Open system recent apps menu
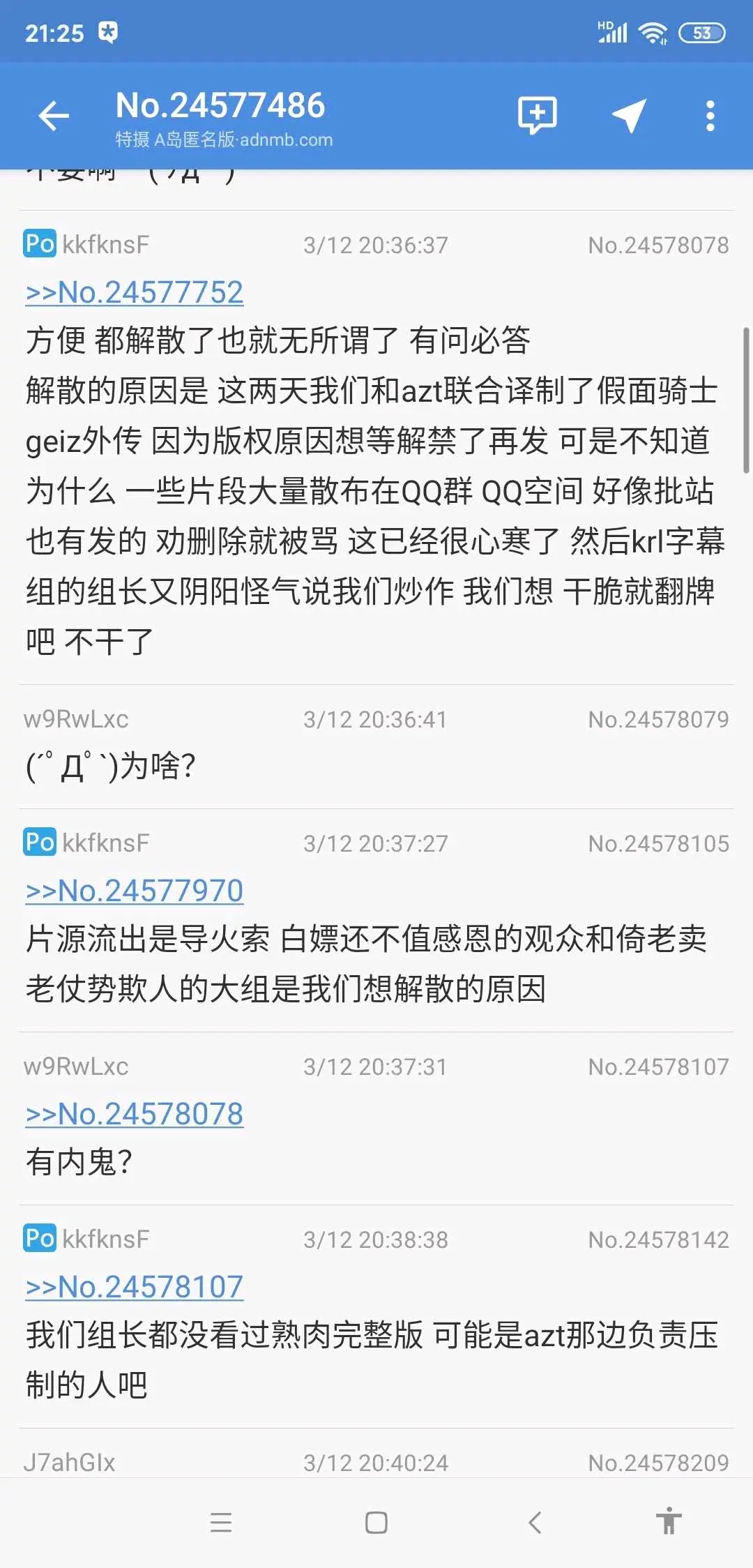Screen dimensions: 753x1568 [x=221, y=1522]
